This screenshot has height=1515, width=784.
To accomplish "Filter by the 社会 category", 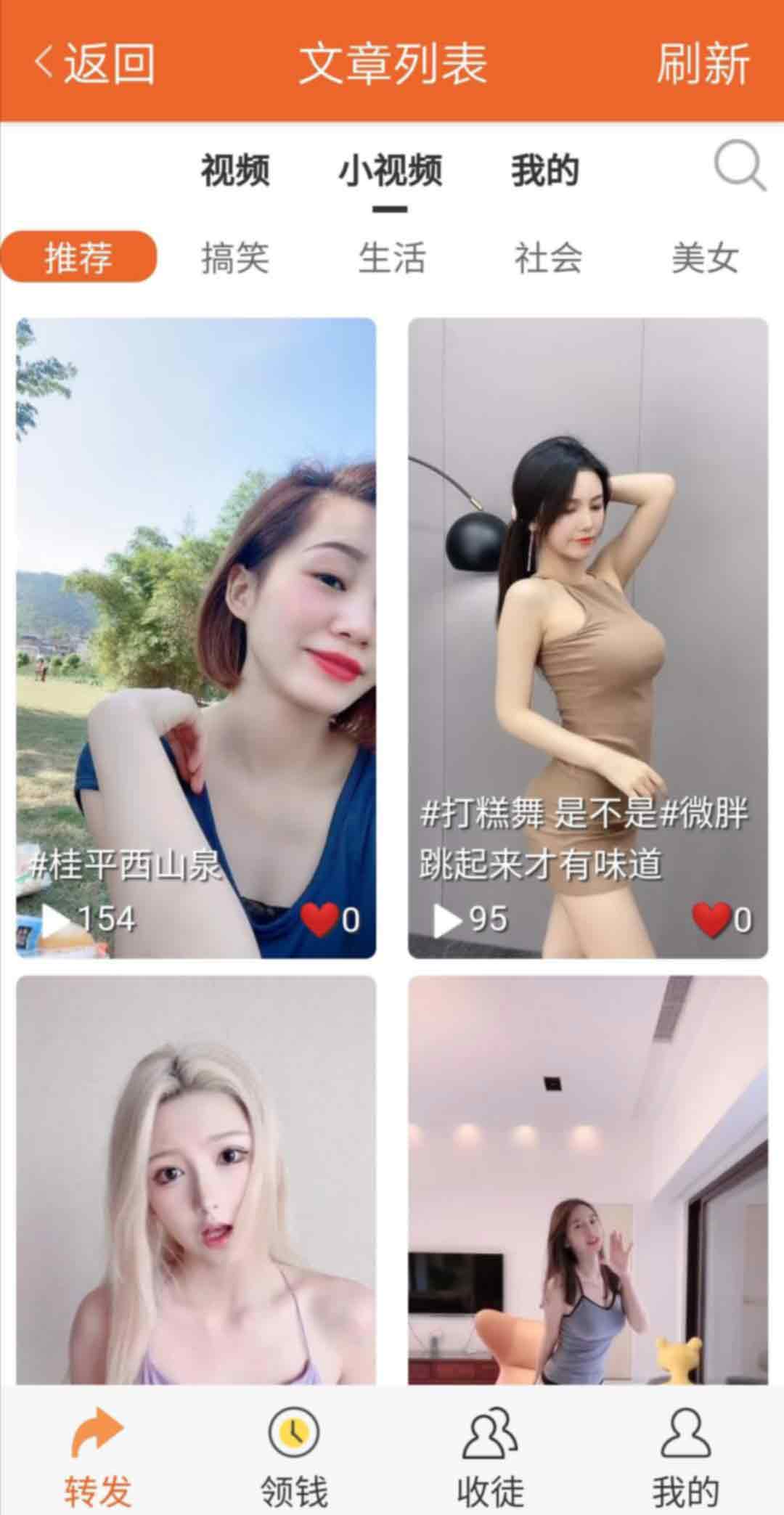I will tap(549, 257).
